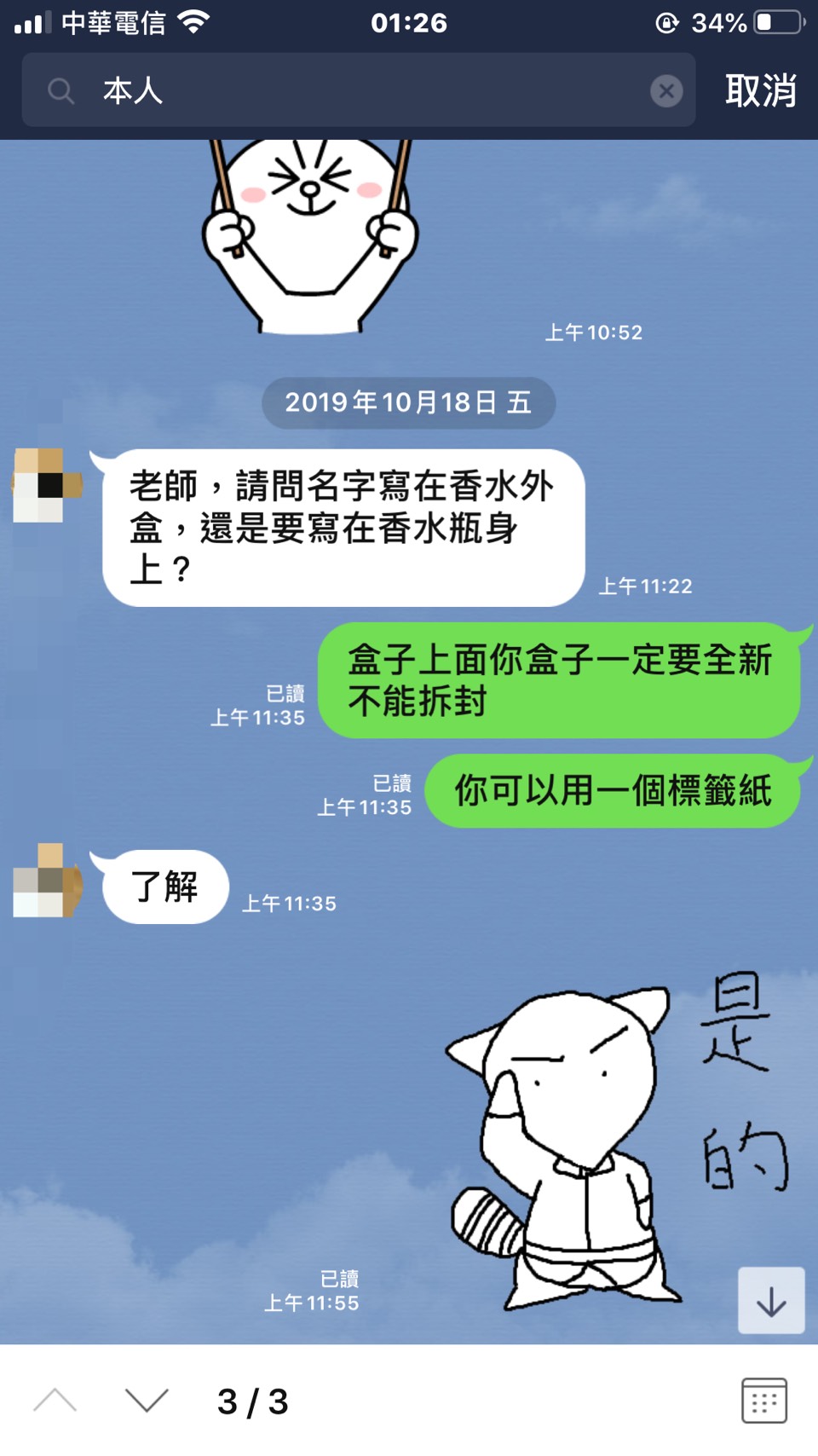Go to the previous search result with the up chevron
The image size is (818, 1456).
click(55, 1400)
